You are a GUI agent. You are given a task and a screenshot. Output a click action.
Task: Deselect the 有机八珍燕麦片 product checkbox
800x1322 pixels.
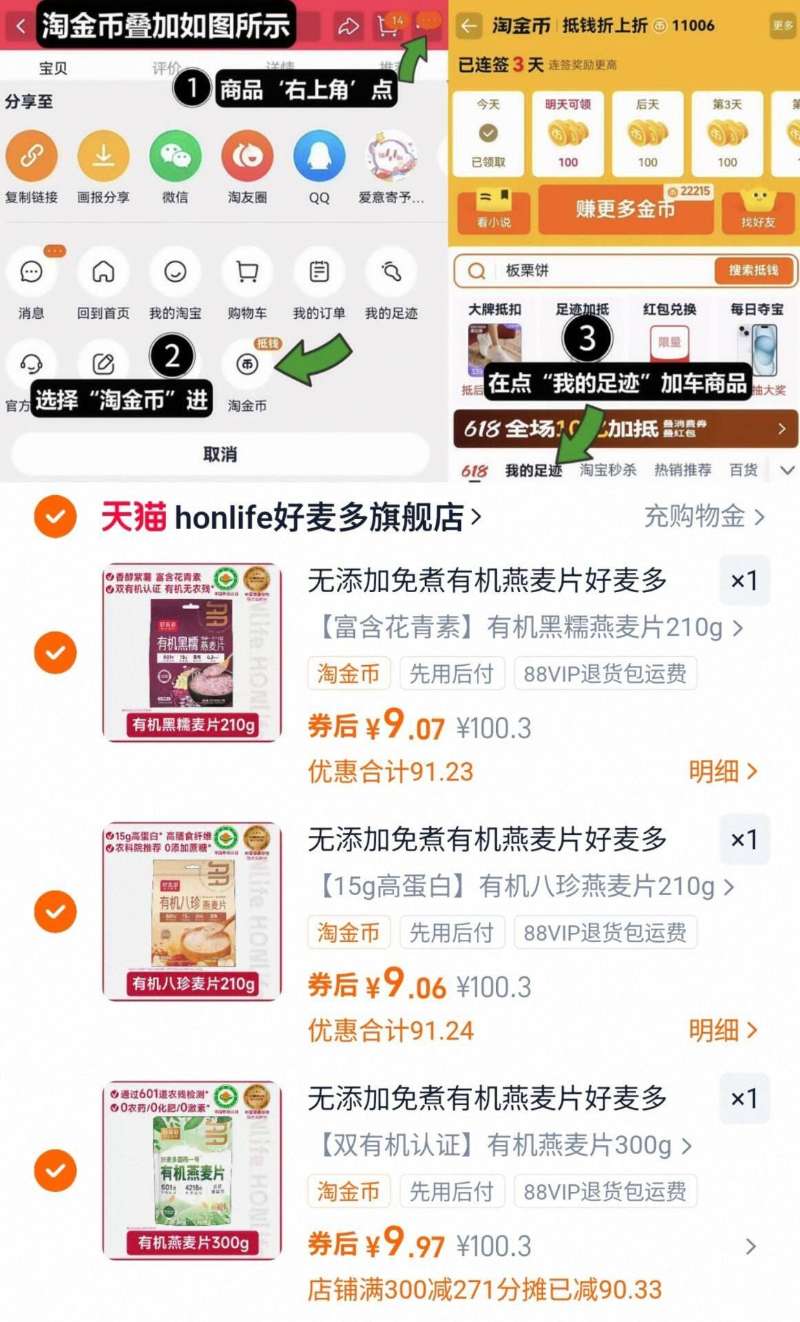click(55, 912)
